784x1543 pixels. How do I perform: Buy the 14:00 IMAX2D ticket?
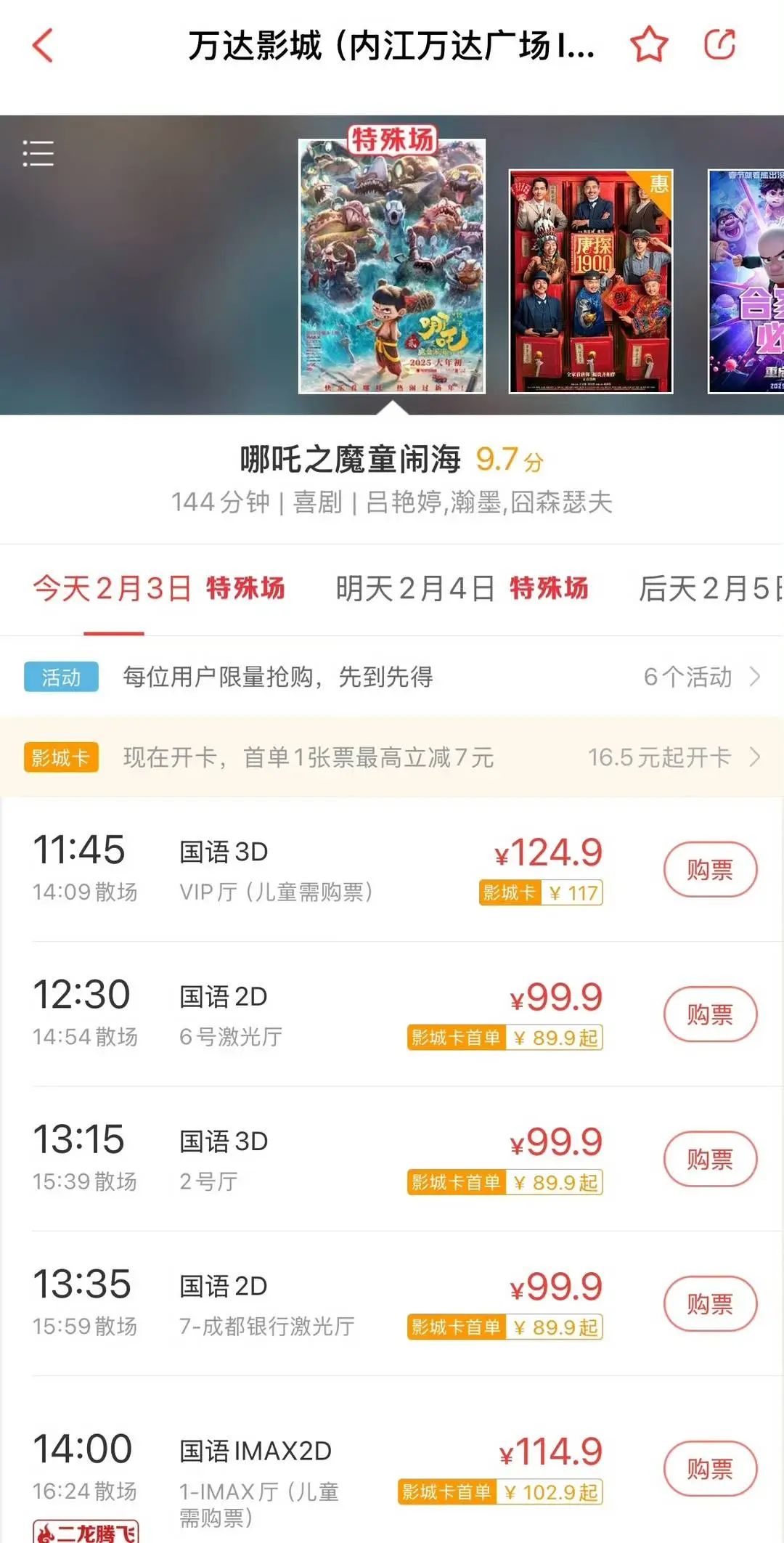tap(710, 1469)
